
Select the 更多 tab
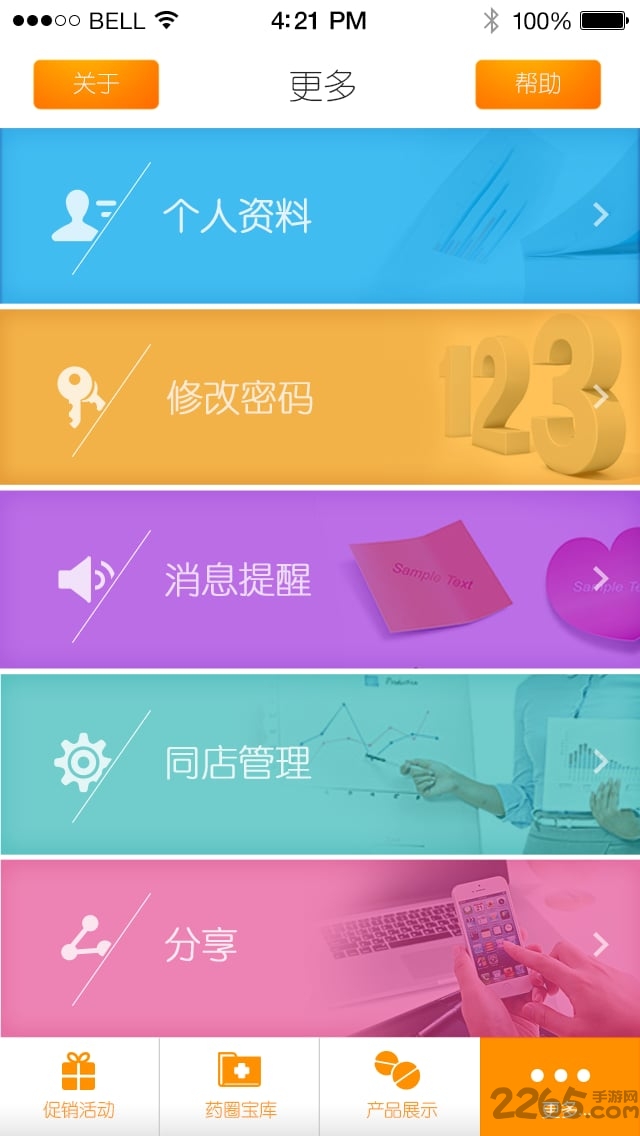coord(560,1086)
